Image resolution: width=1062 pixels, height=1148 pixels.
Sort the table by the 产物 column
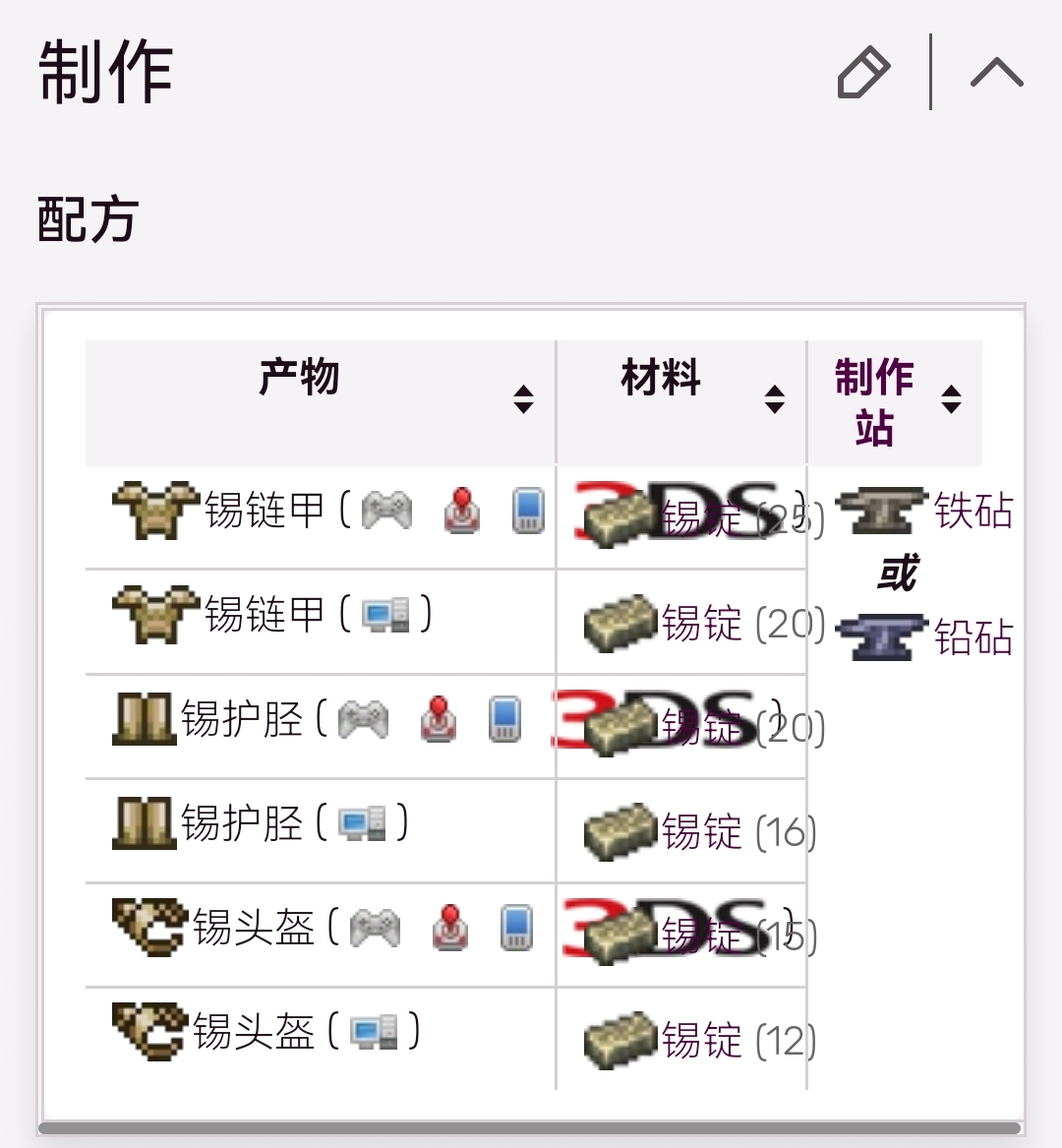(x=523, y=398)
